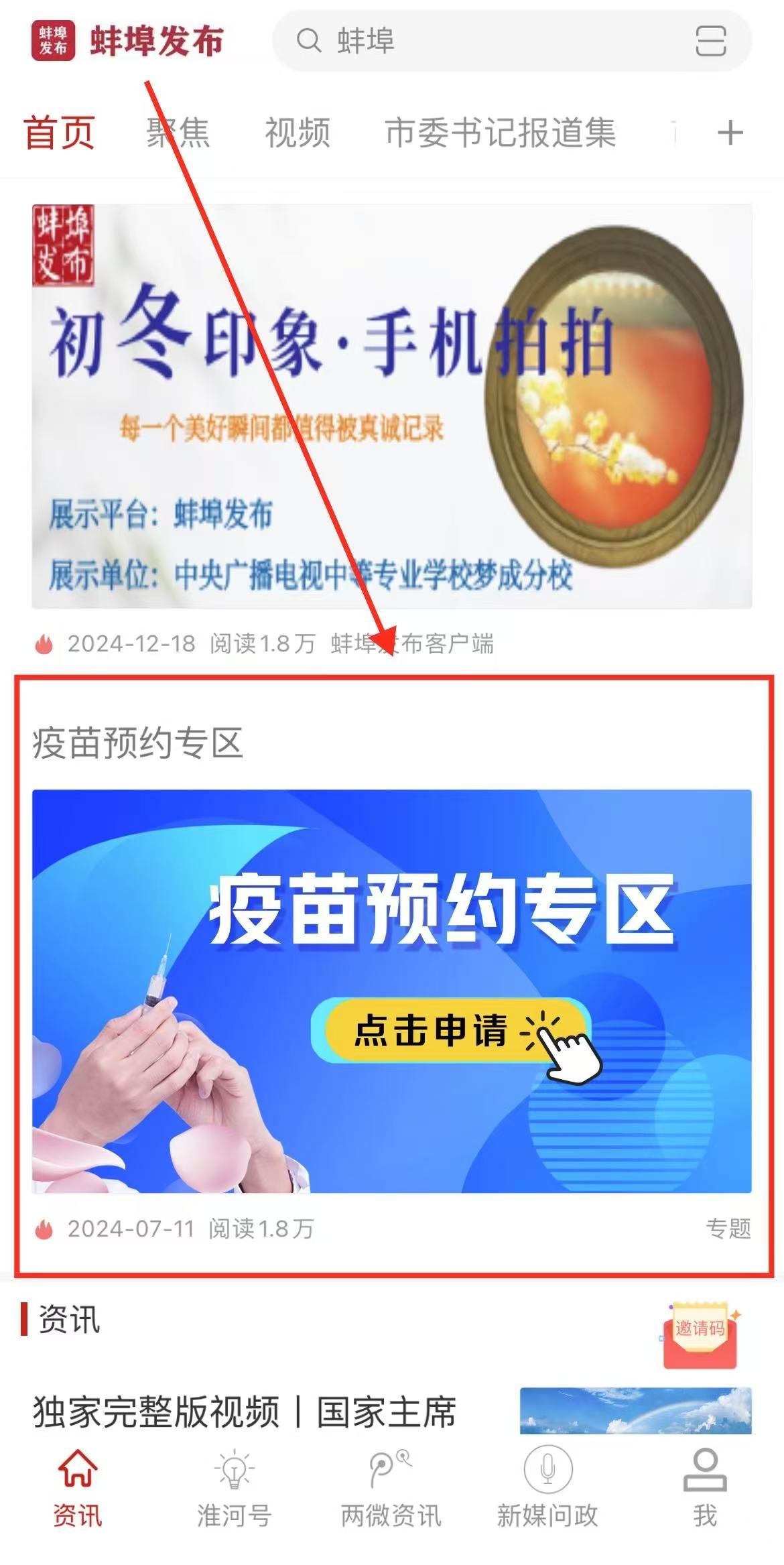
Task: Switch to the 视频 tab
Action: (x=298, y=133)
